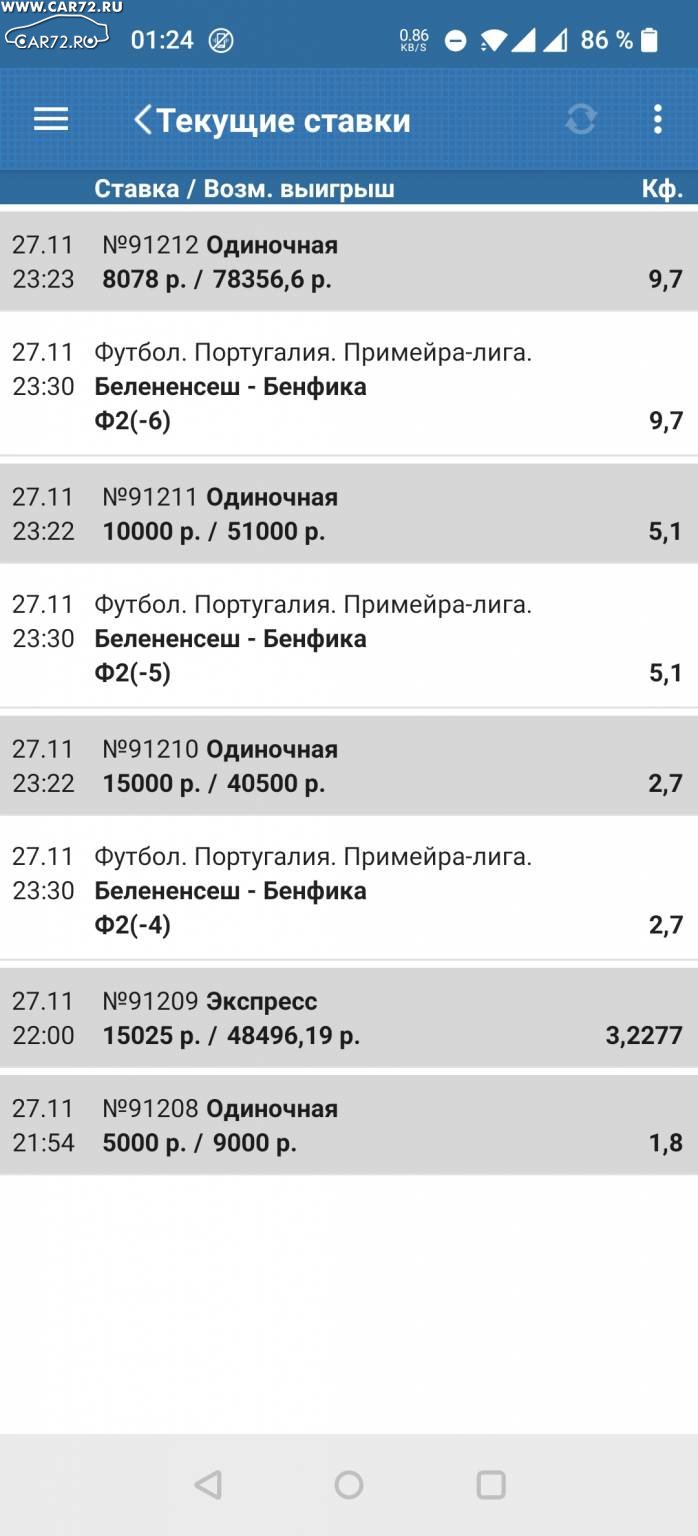Collapse bet №91212 Одиночная
This screenshot has width=698, height=1536.
click(x=349, y=262)
